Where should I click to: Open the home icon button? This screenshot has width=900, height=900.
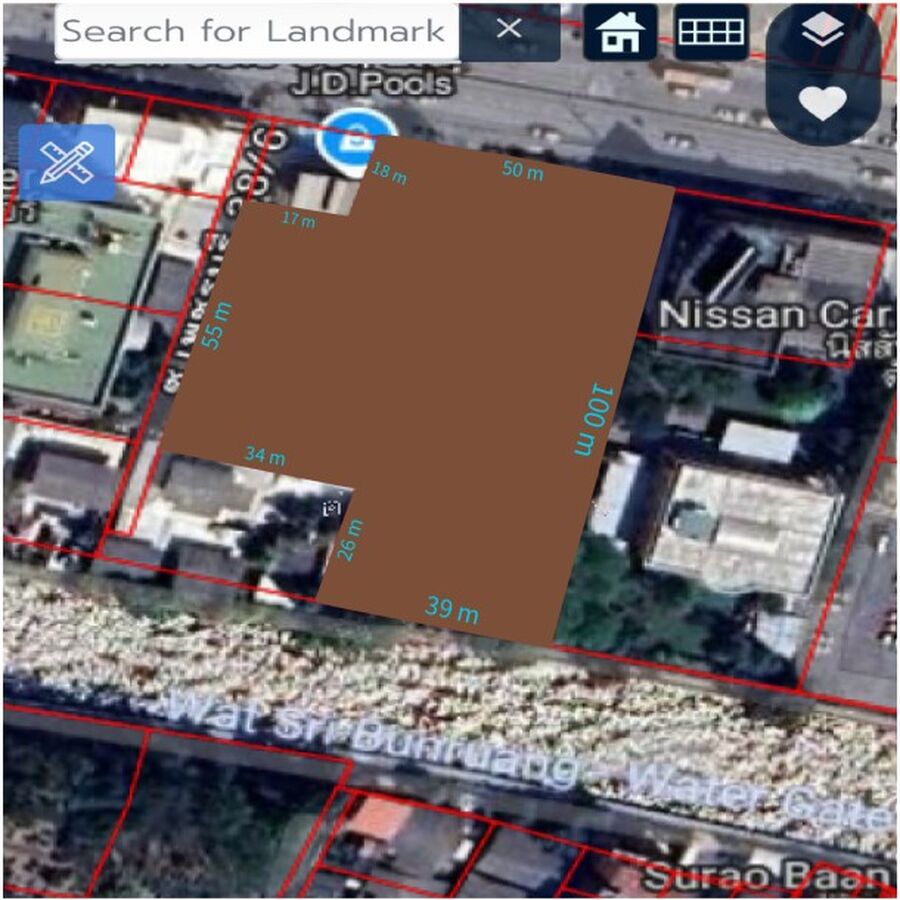pyautogui.click(x=620, y=33)
